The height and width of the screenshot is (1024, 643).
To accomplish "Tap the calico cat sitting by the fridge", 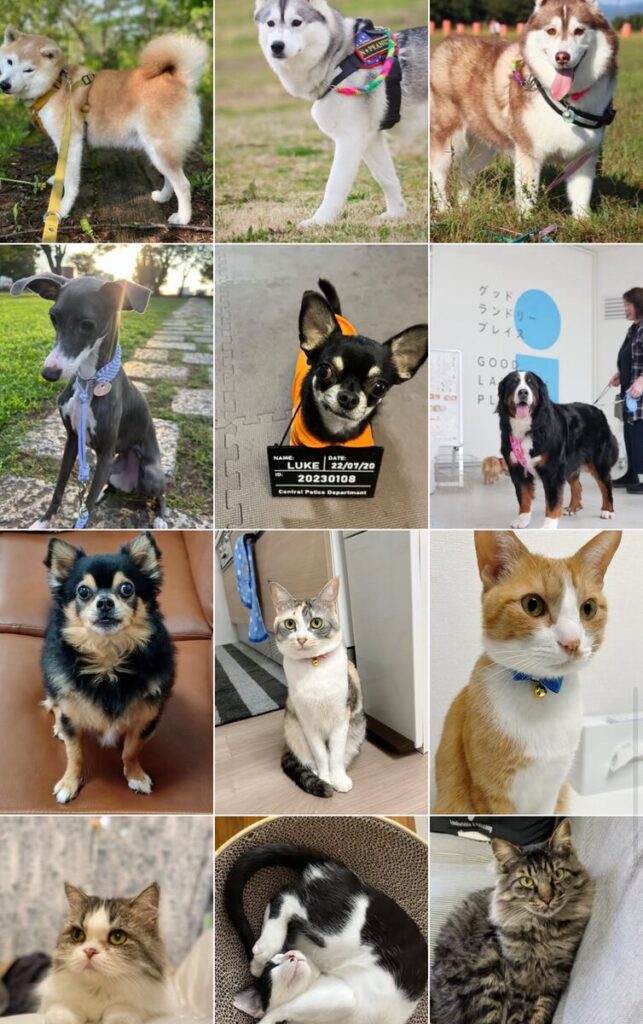I will click(x=321, y=672).
